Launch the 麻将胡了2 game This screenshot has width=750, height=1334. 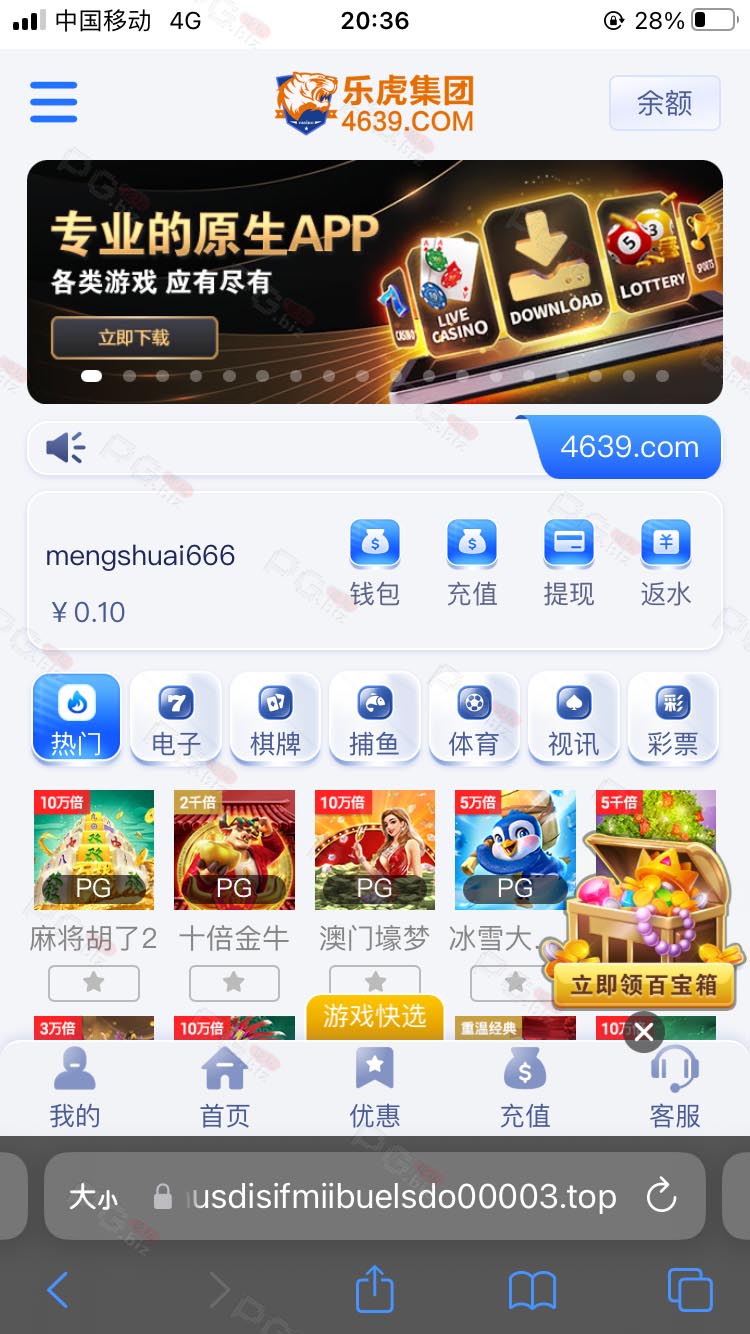click(x=94, y=850)
